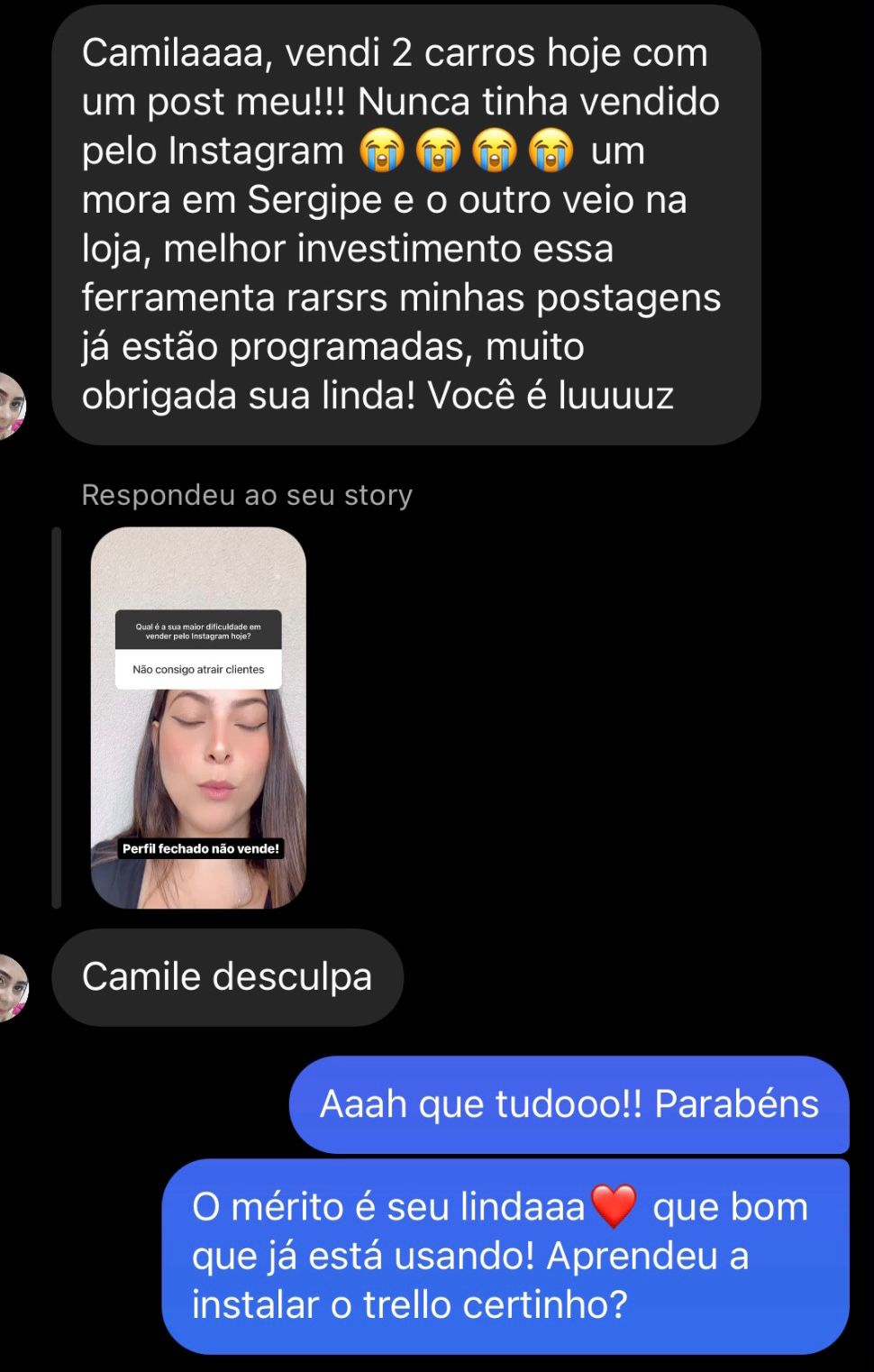Screen dimensions: 874x1372
Task: Open the replied story thumbnail
Action: [198, 718]
